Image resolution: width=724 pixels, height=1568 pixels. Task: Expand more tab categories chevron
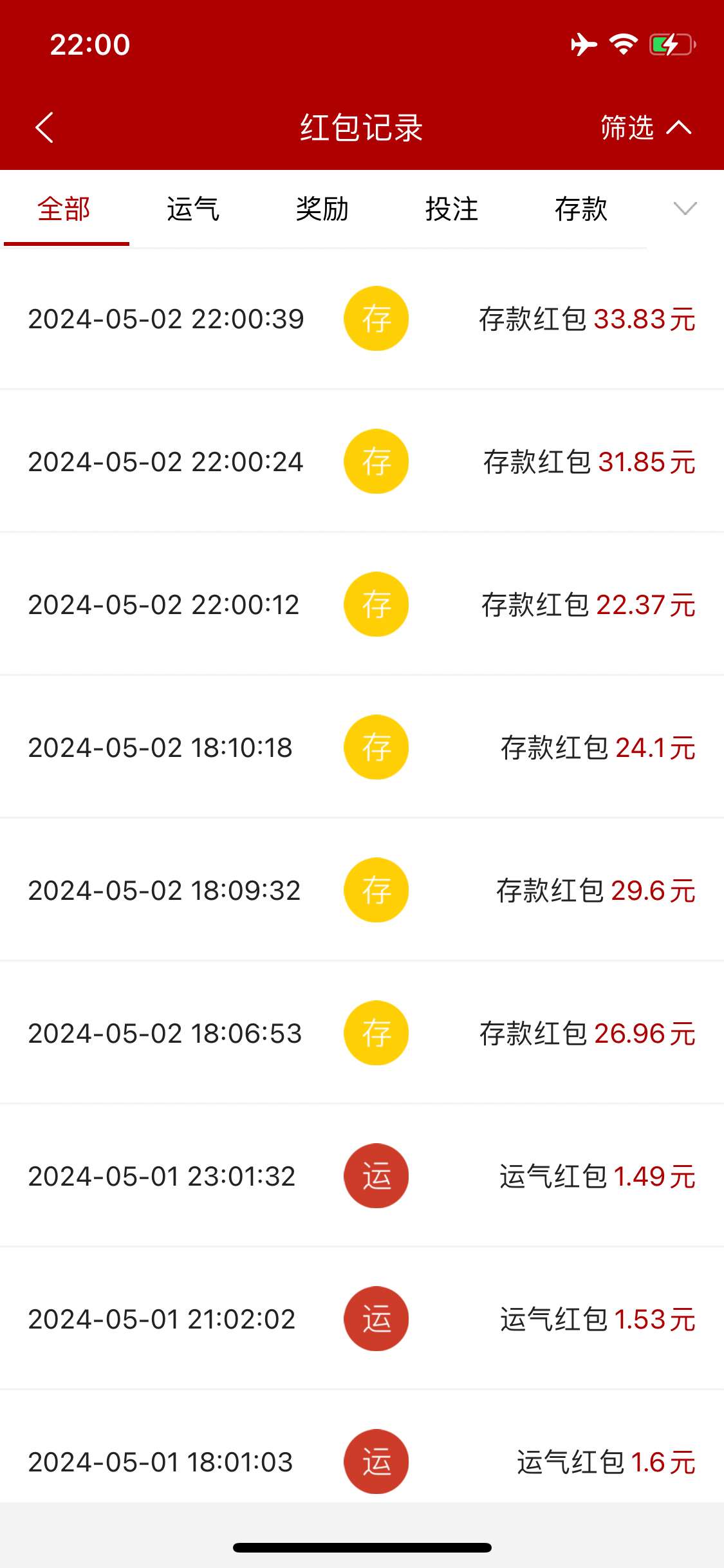pyautogui.click(x=685, y=209)
